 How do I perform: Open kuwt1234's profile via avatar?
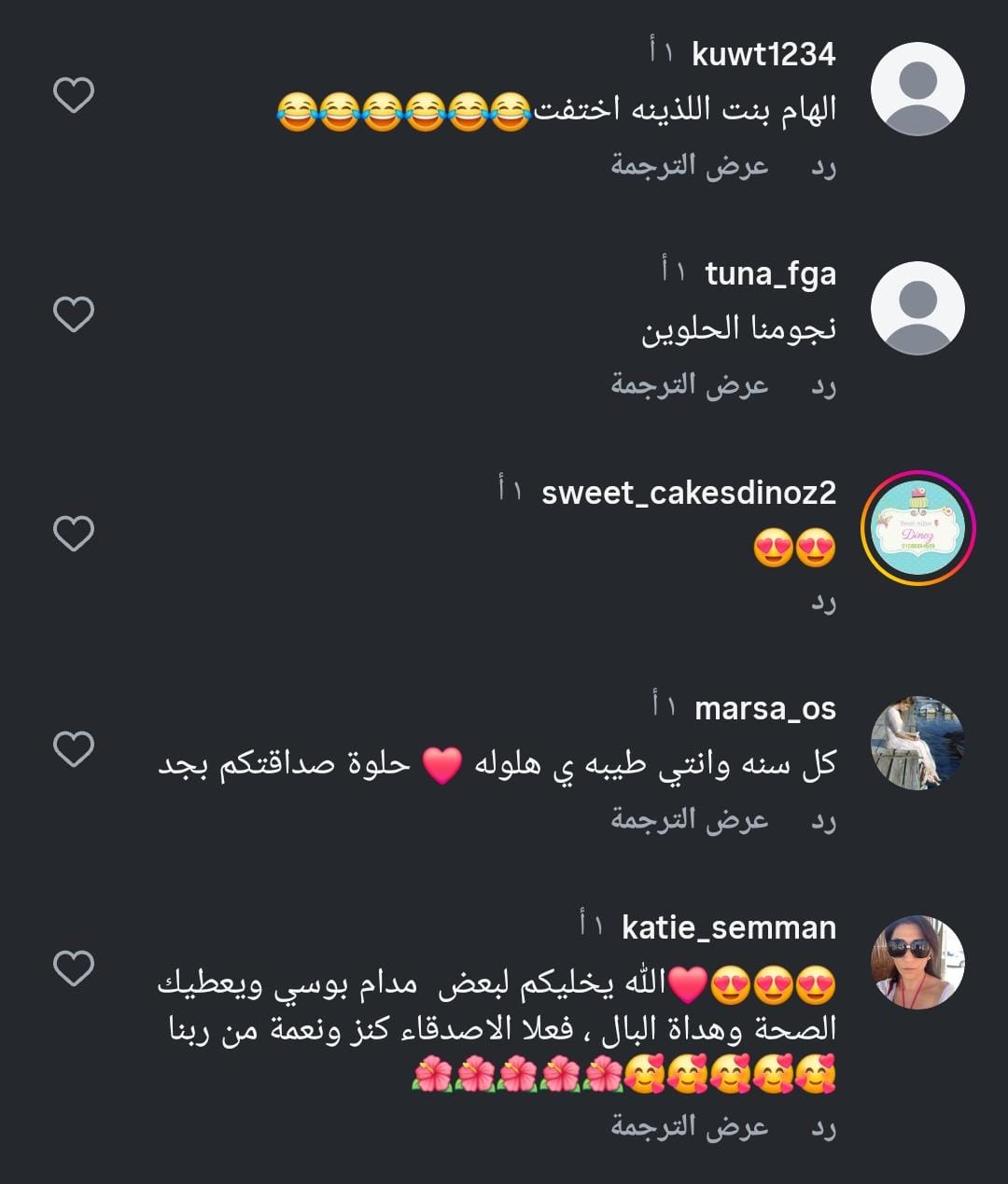[x=917, y=90]
